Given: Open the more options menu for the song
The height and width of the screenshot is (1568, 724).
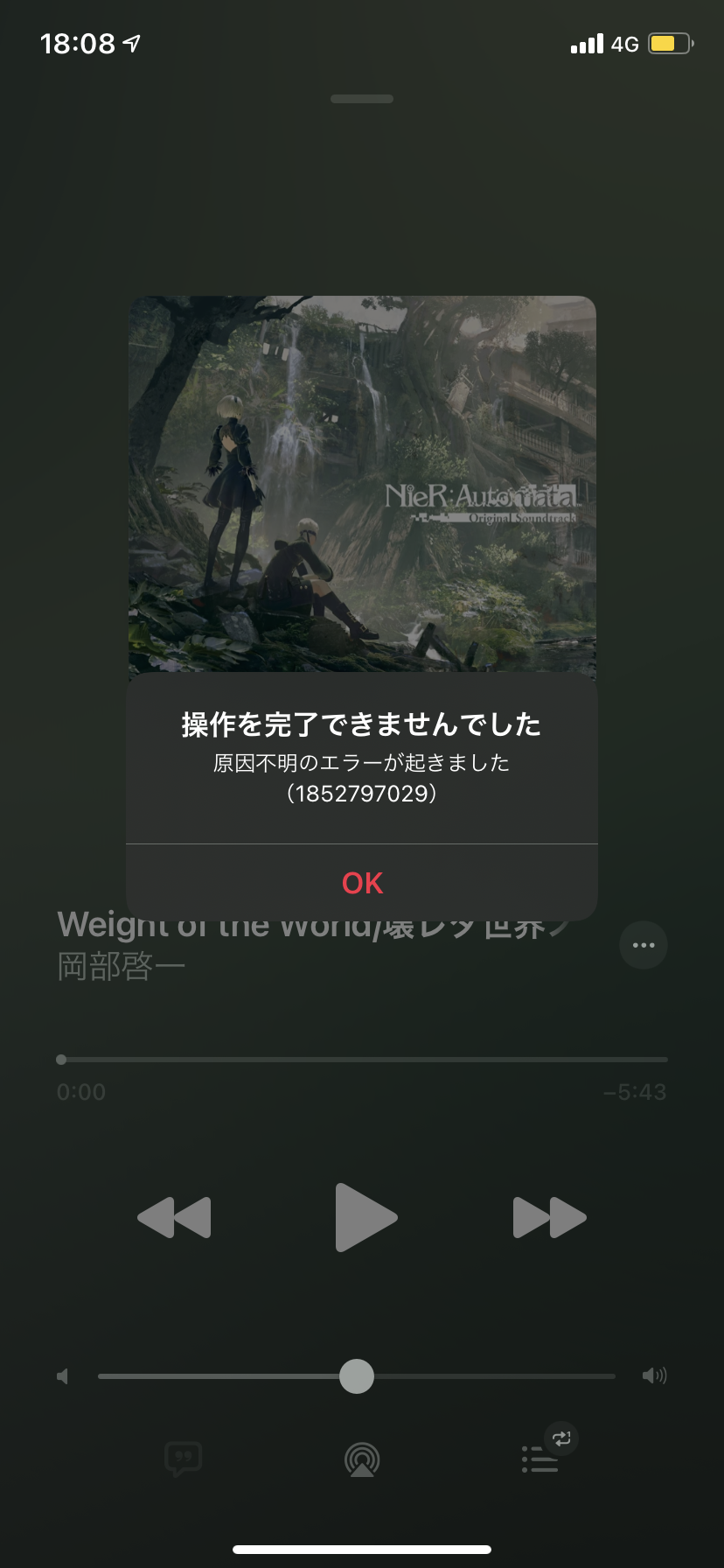Looking at the screenshot, I should point(644,945).
